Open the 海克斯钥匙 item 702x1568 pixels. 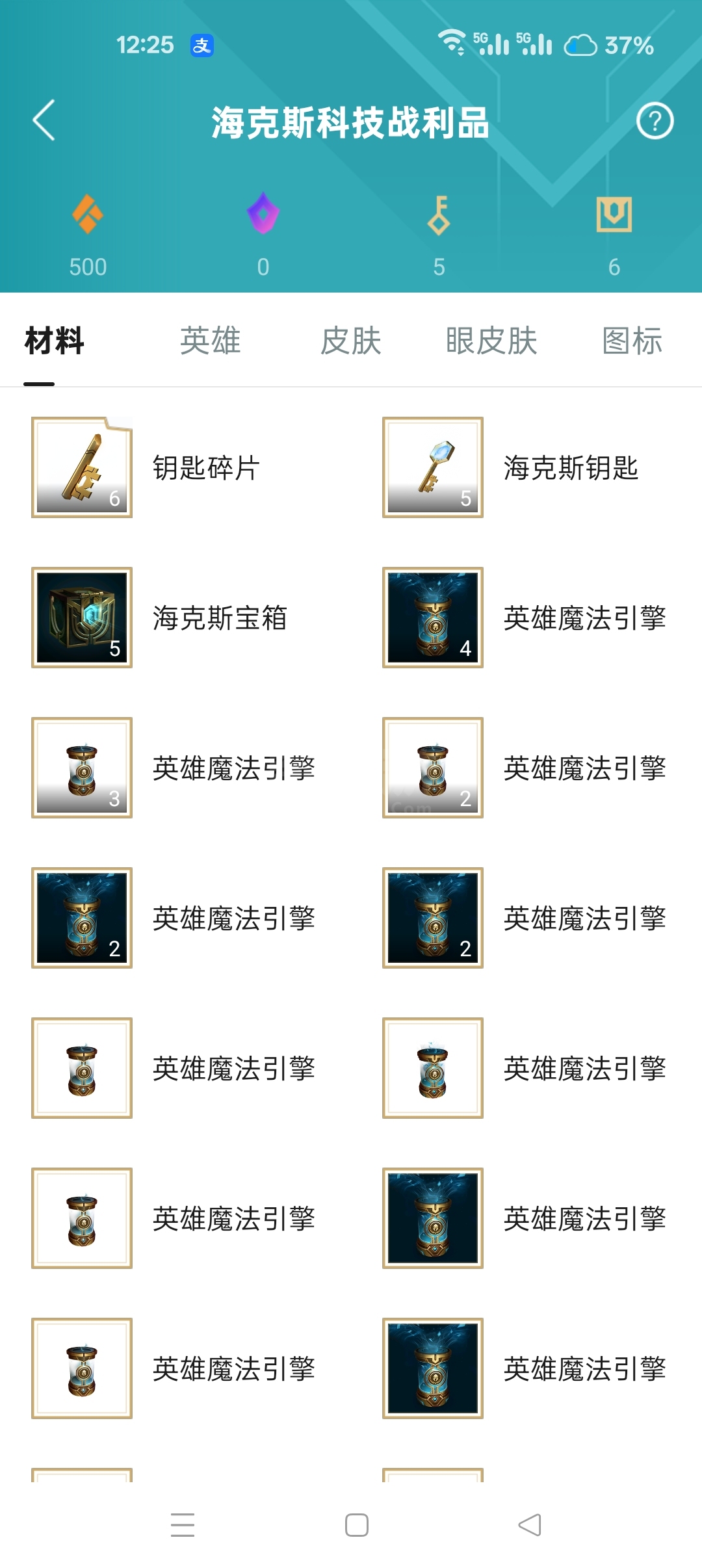433,467
